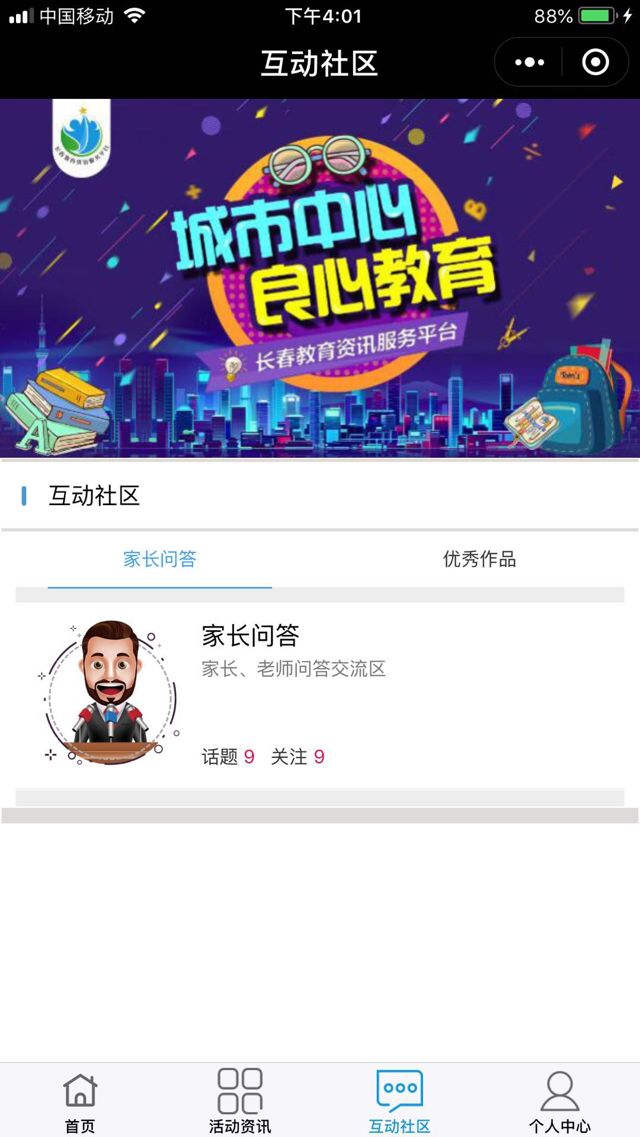Open the mini program more options menu
Viewport: 640px width, 1137px height.
529,63
